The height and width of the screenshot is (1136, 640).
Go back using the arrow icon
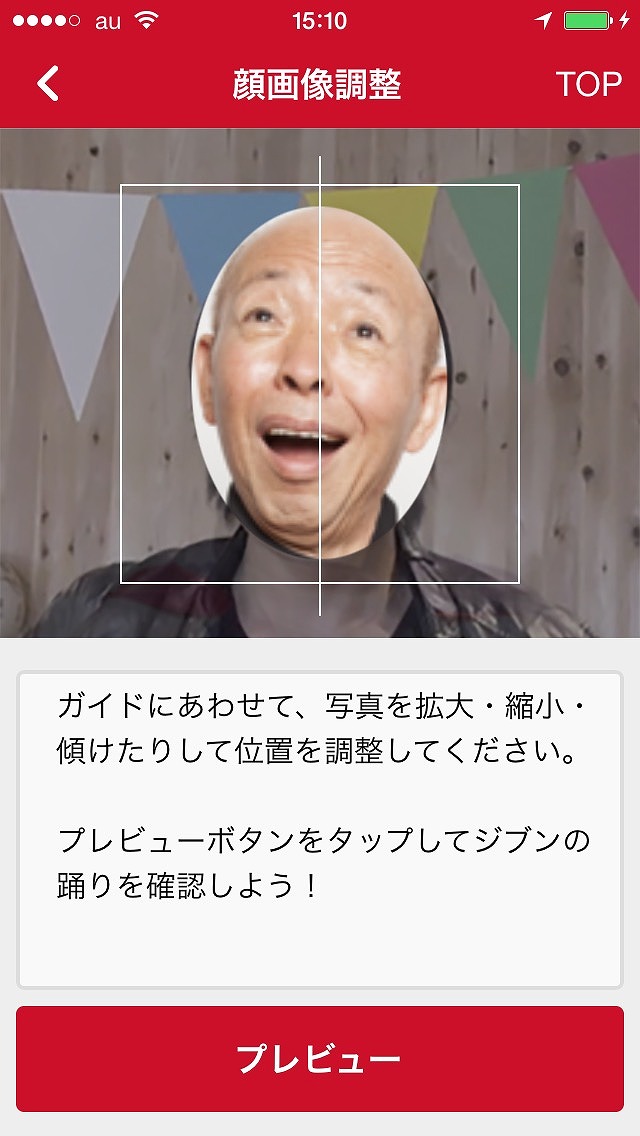(48, 84)
